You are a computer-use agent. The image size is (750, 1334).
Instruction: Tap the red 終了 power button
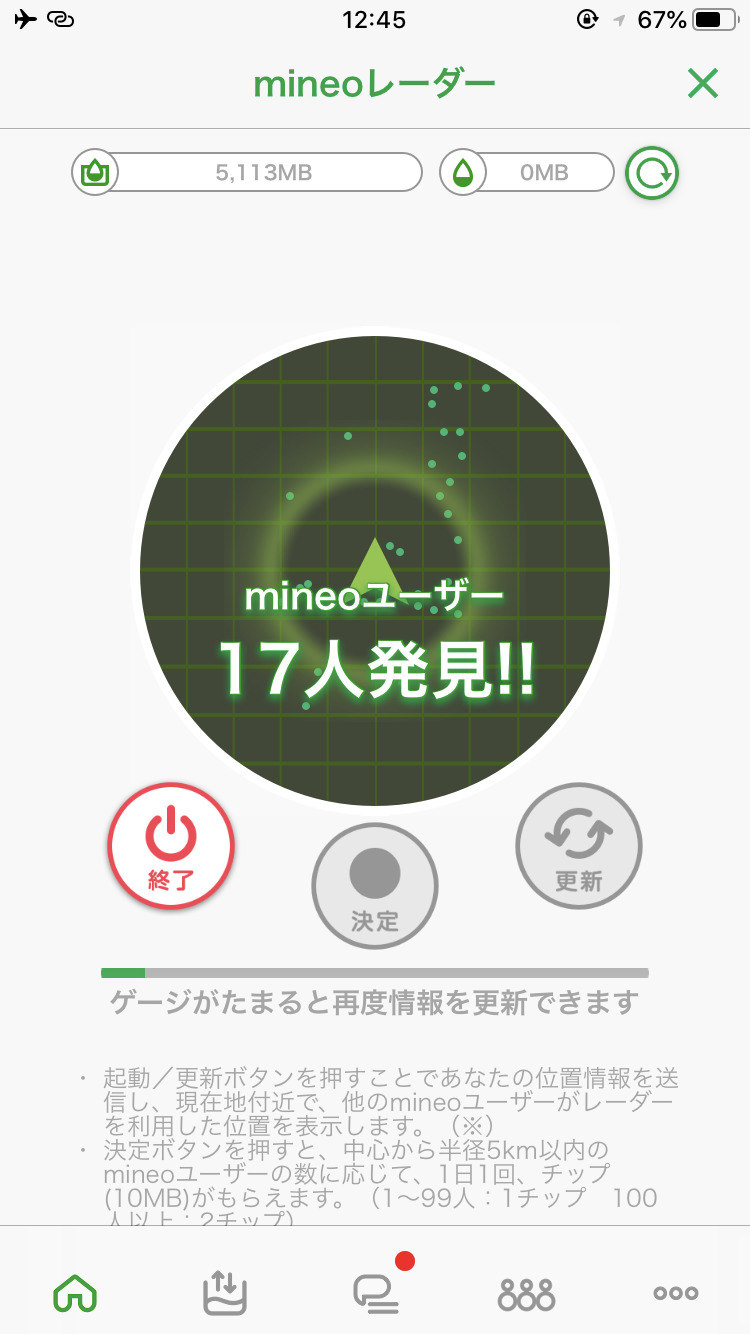171,846
